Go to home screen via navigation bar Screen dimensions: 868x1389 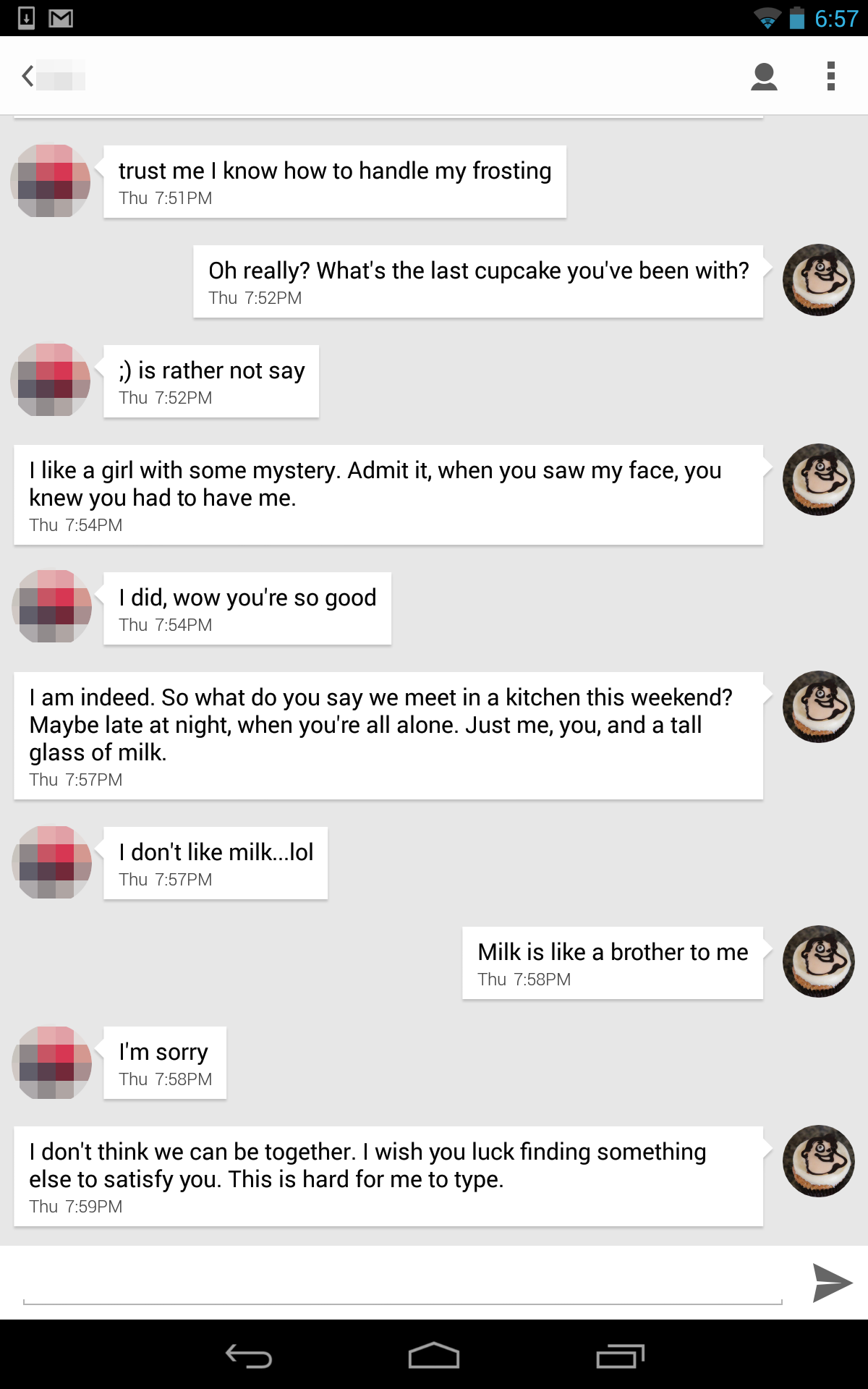pos(434,1356)
